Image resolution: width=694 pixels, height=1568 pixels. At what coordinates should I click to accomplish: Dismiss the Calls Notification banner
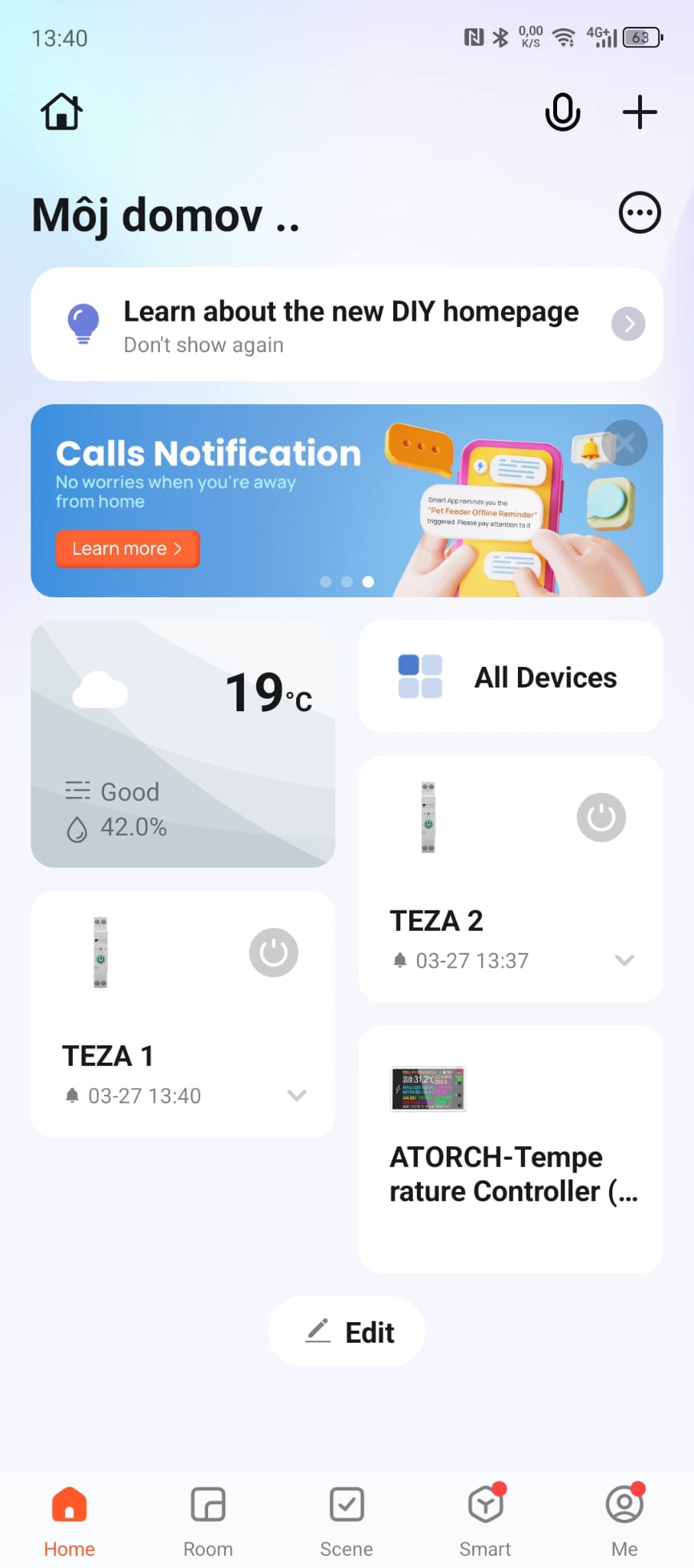(624, 443)
